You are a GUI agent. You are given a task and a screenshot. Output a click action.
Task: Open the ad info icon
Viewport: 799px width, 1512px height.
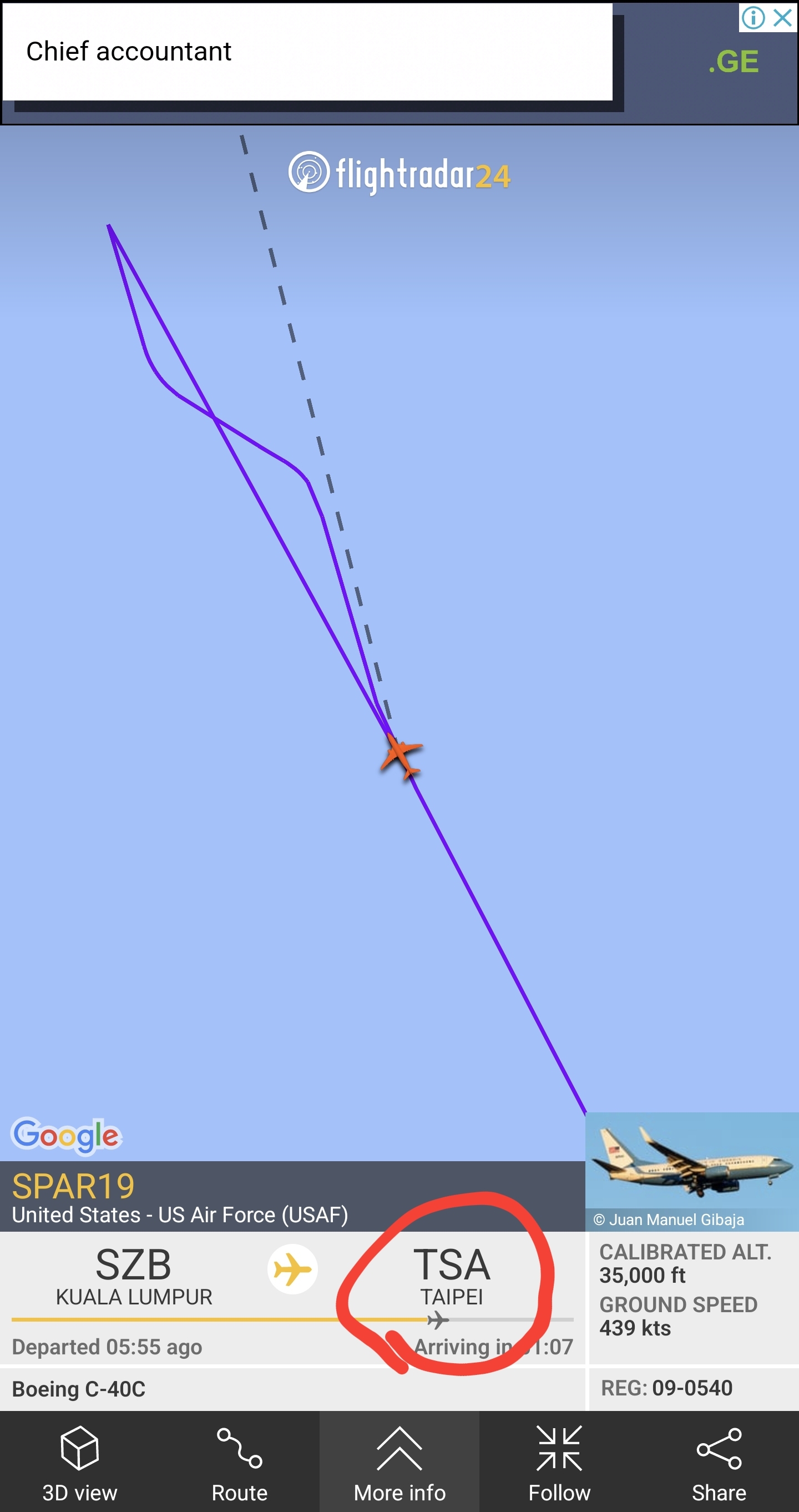click(754, 17)
